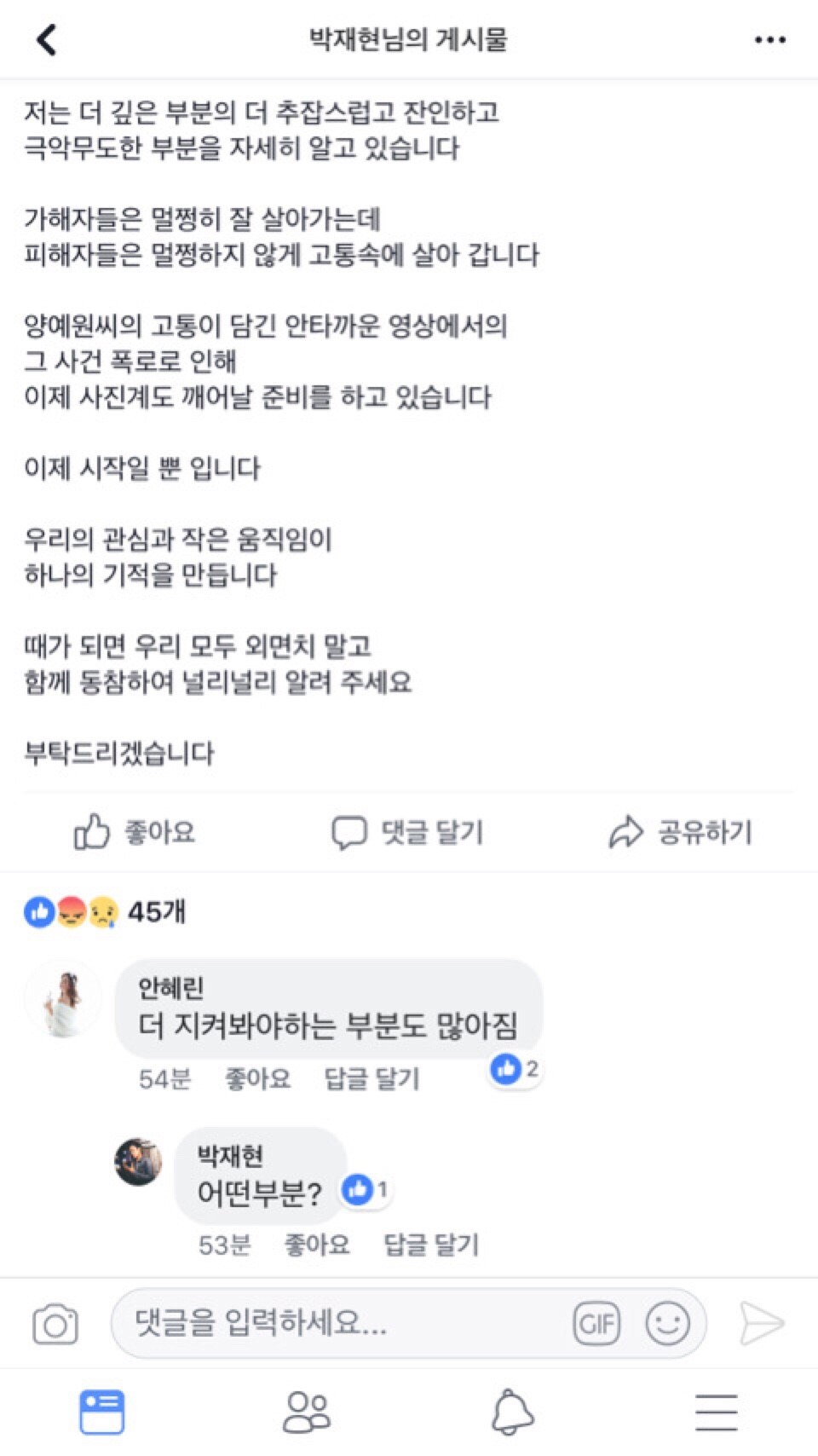Send the comment with arrow icon
818x1456 pixels.
(760, 1324)
